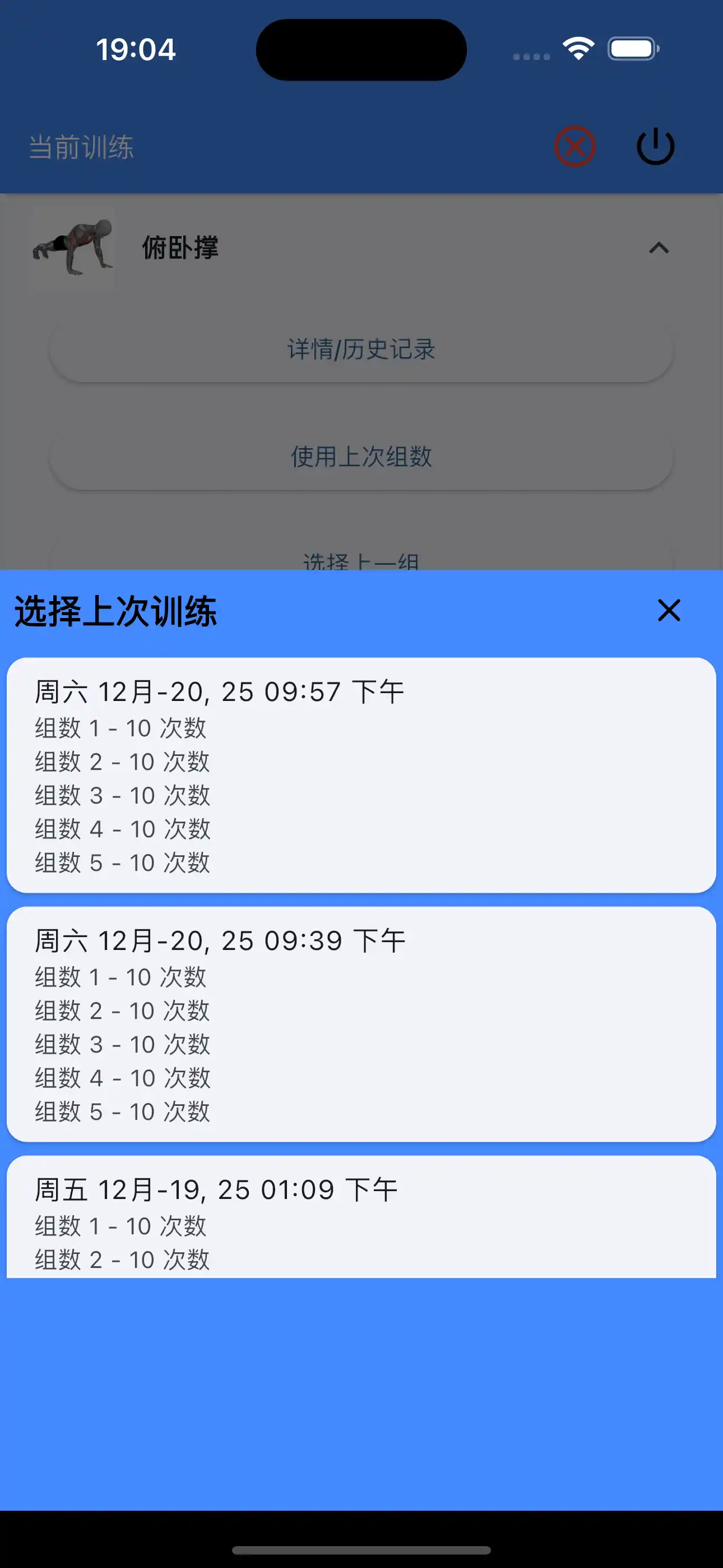Image resolution: width=723 pixels, height=1568 pixels.
Task: Click 组数 1 row in latest session
Action: [119, 727]
